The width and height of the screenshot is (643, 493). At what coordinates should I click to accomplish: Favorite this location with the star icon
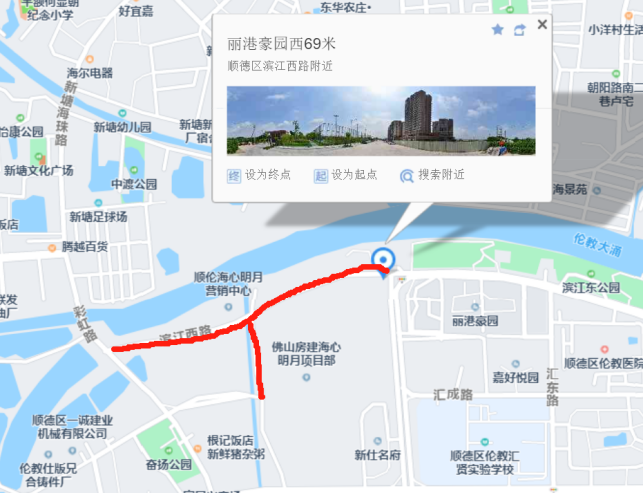(x=497, y=30)
